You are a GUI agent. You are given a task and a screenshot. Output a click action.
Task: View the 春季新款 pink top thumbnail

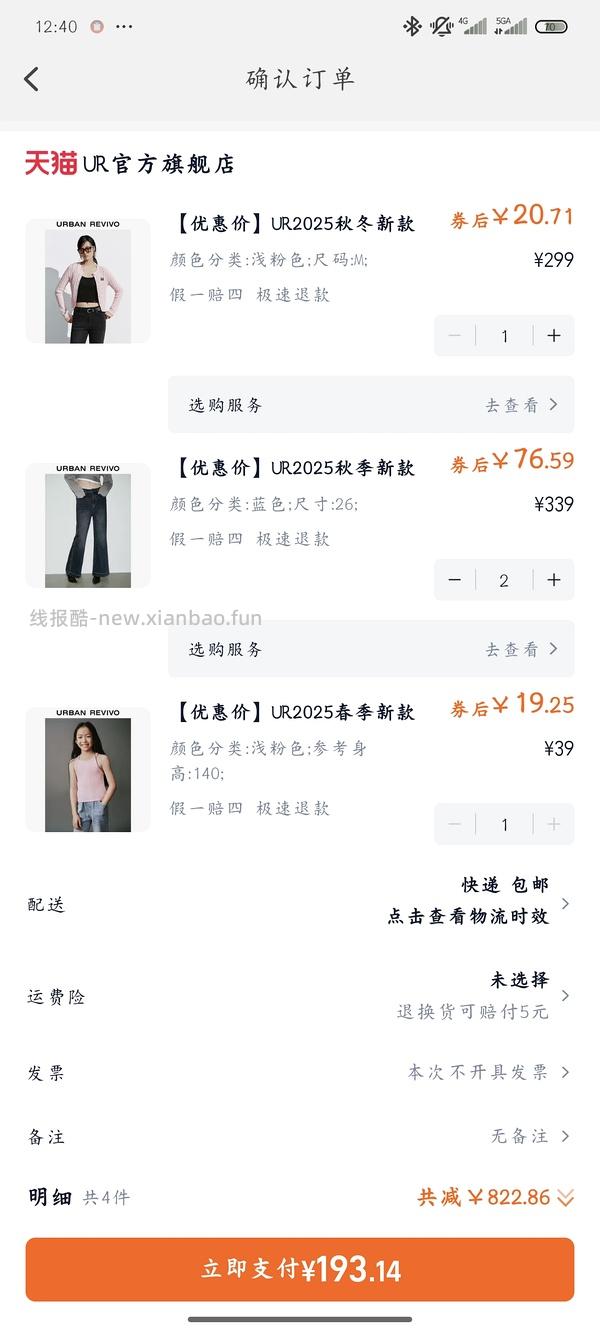pos(88,770)
